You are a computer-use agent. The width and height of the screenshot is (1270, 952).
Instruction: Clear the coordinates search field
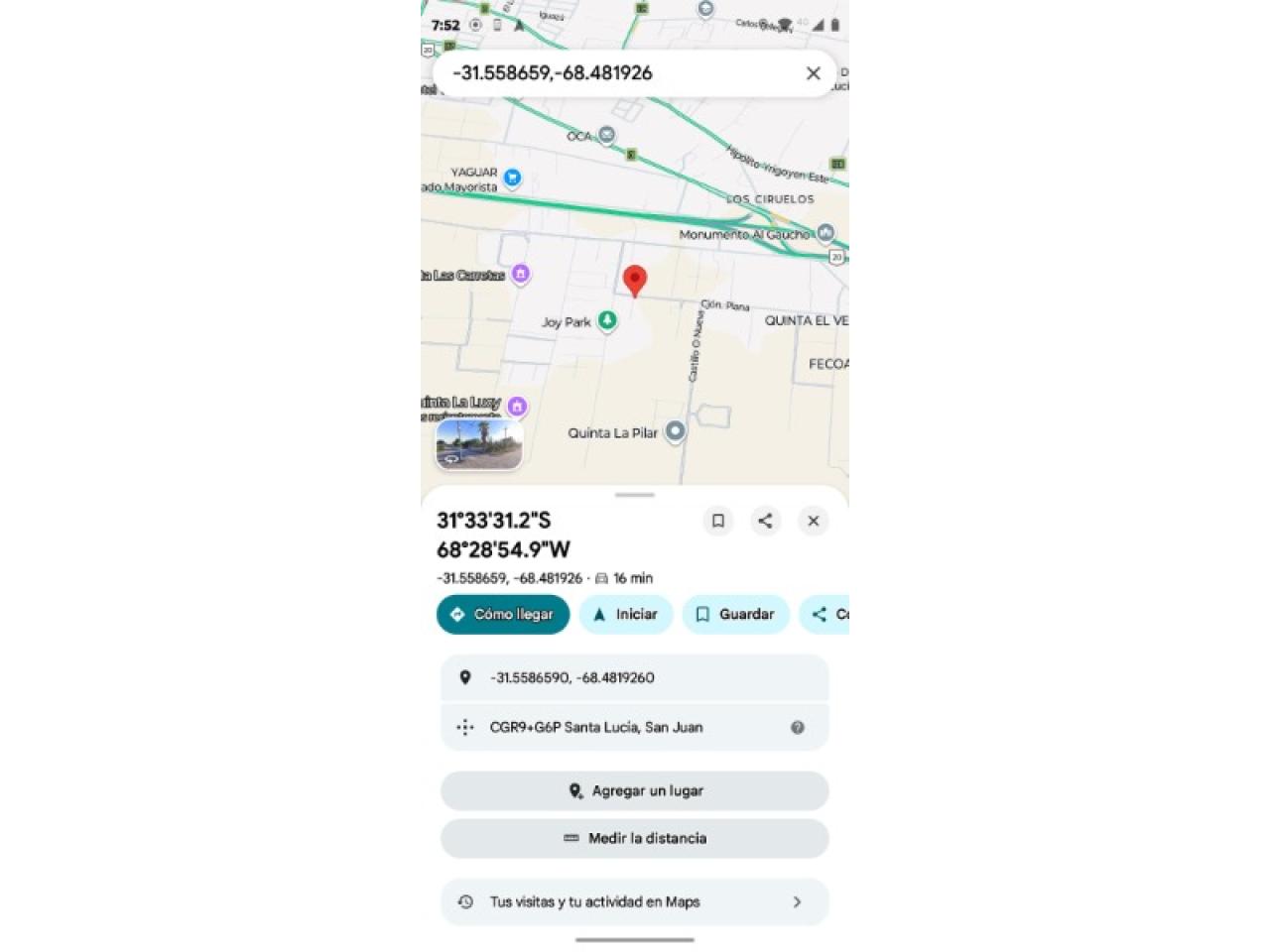[x=813, y=73]
